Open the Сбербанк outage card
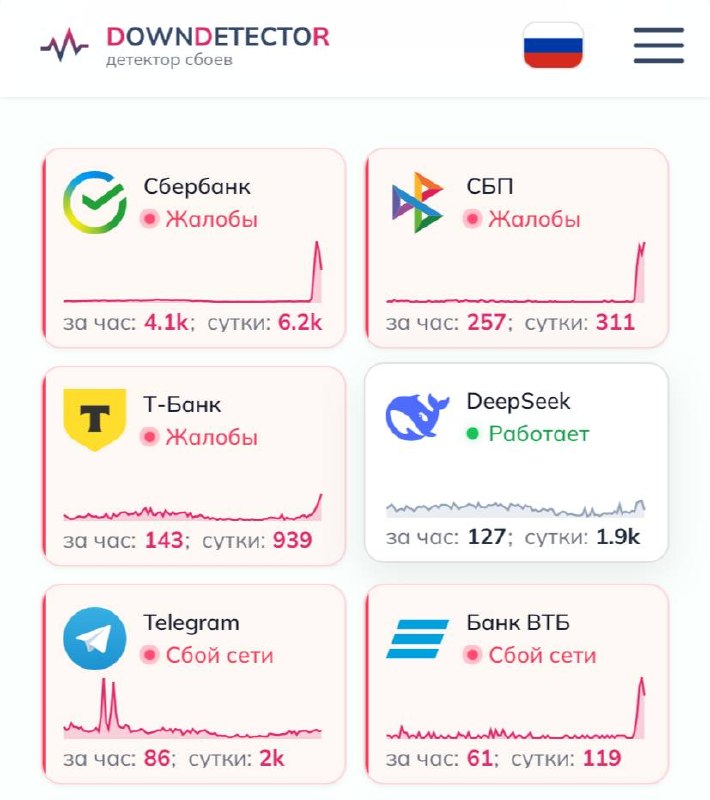The height and width of the screenshot is (800, 710). [194, 248]
